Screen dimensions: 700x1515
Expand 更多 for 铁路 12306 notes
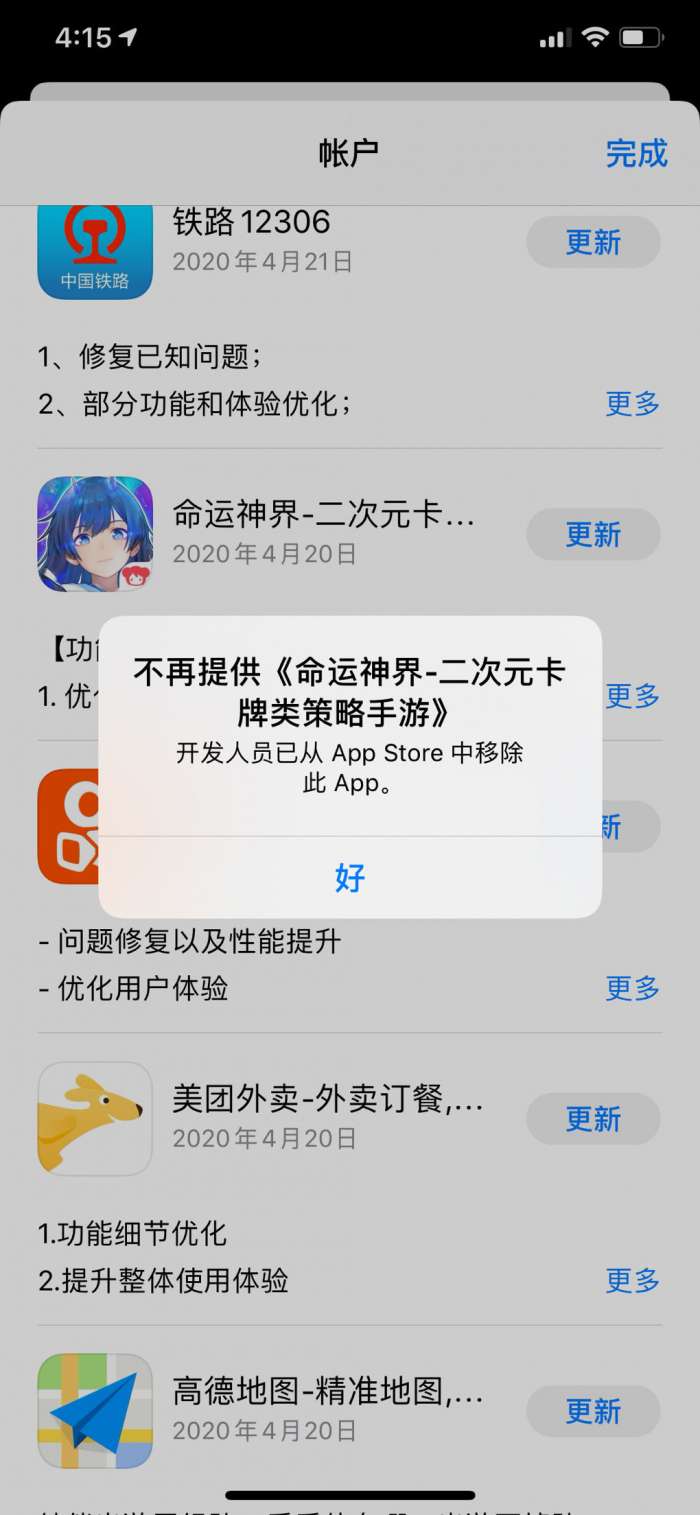click(x=633, y=404)
